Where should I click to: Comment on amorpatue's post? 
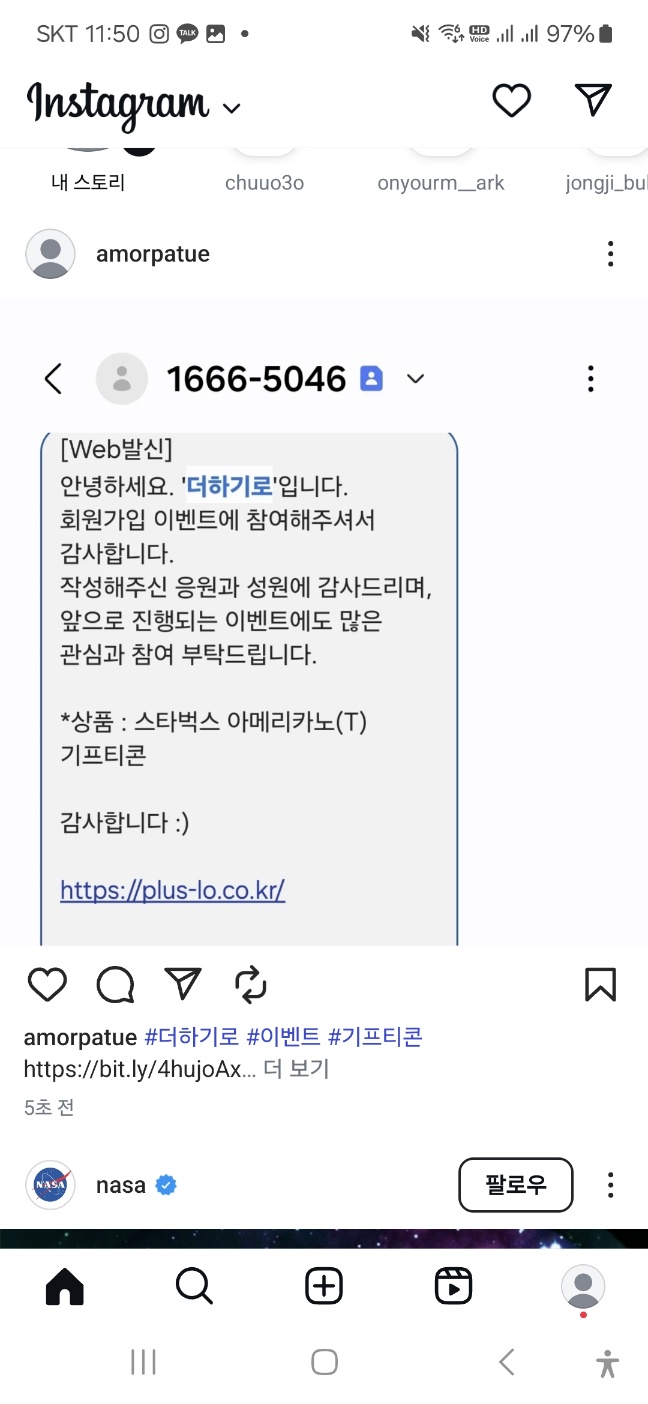(x=115, y=985)
